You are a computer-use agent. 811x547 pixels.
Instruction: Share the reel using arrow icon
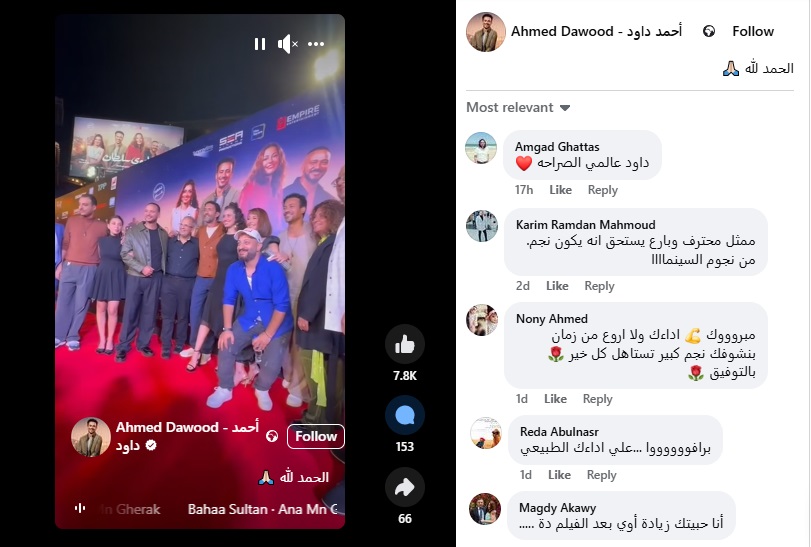pos(405,487)
